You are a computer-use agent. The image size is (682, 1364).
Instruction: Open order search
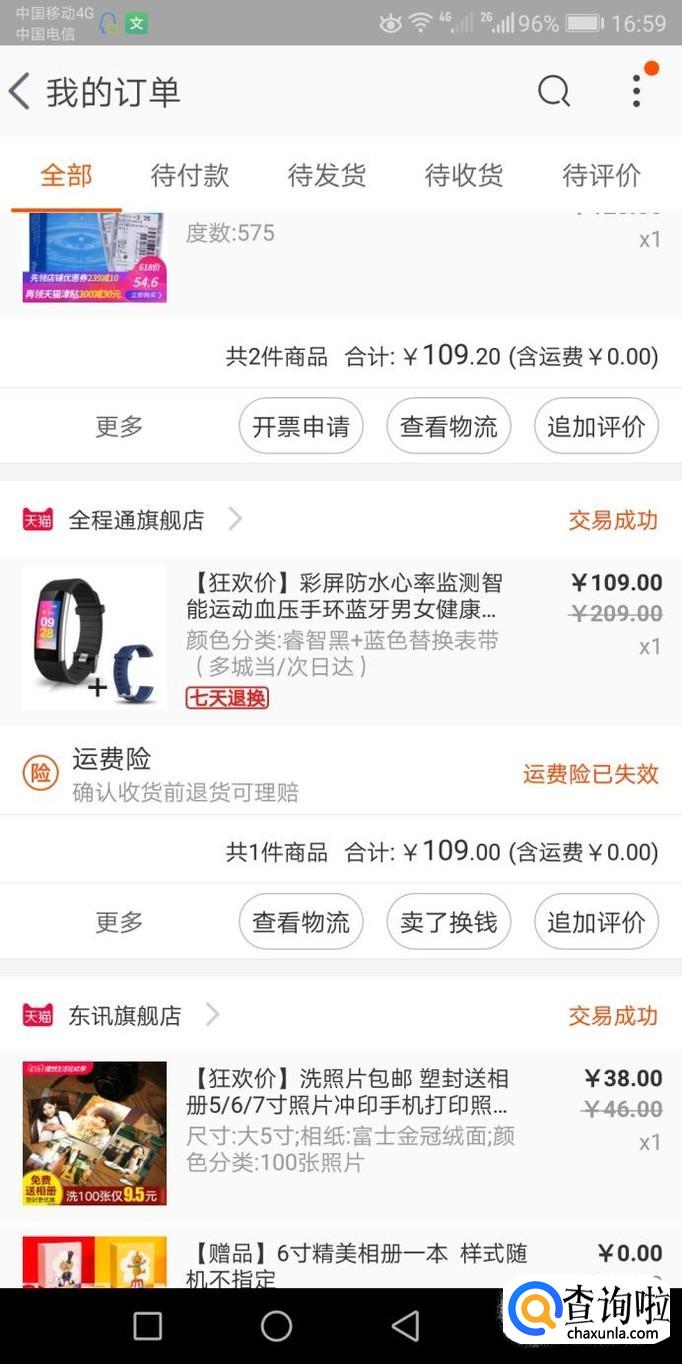553,92
